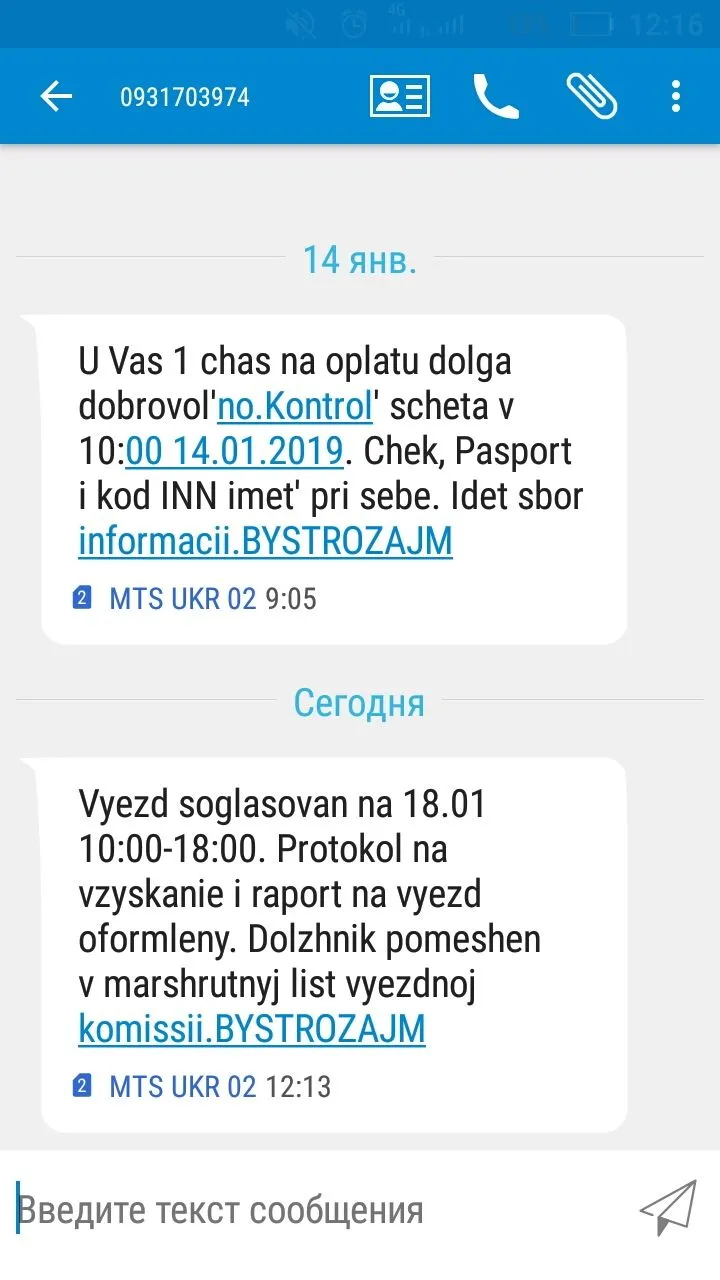This screenshot has width=720, height=1280.
Task: Focus the message text input field
Action: click(320, 1211)
